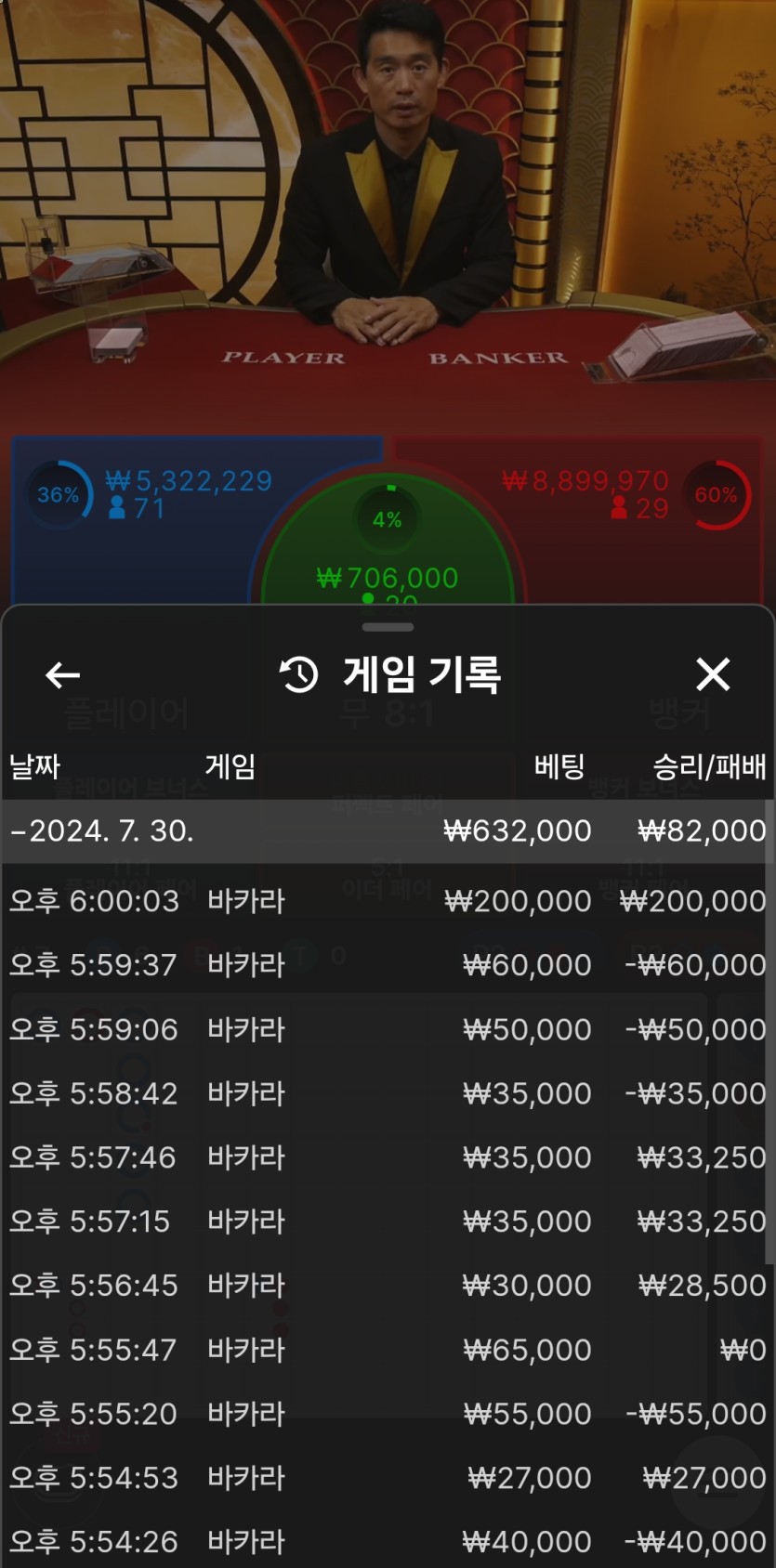
Task: Open the 오후 5:54:26 바카라 record
Action: [x=388, y=1542]
